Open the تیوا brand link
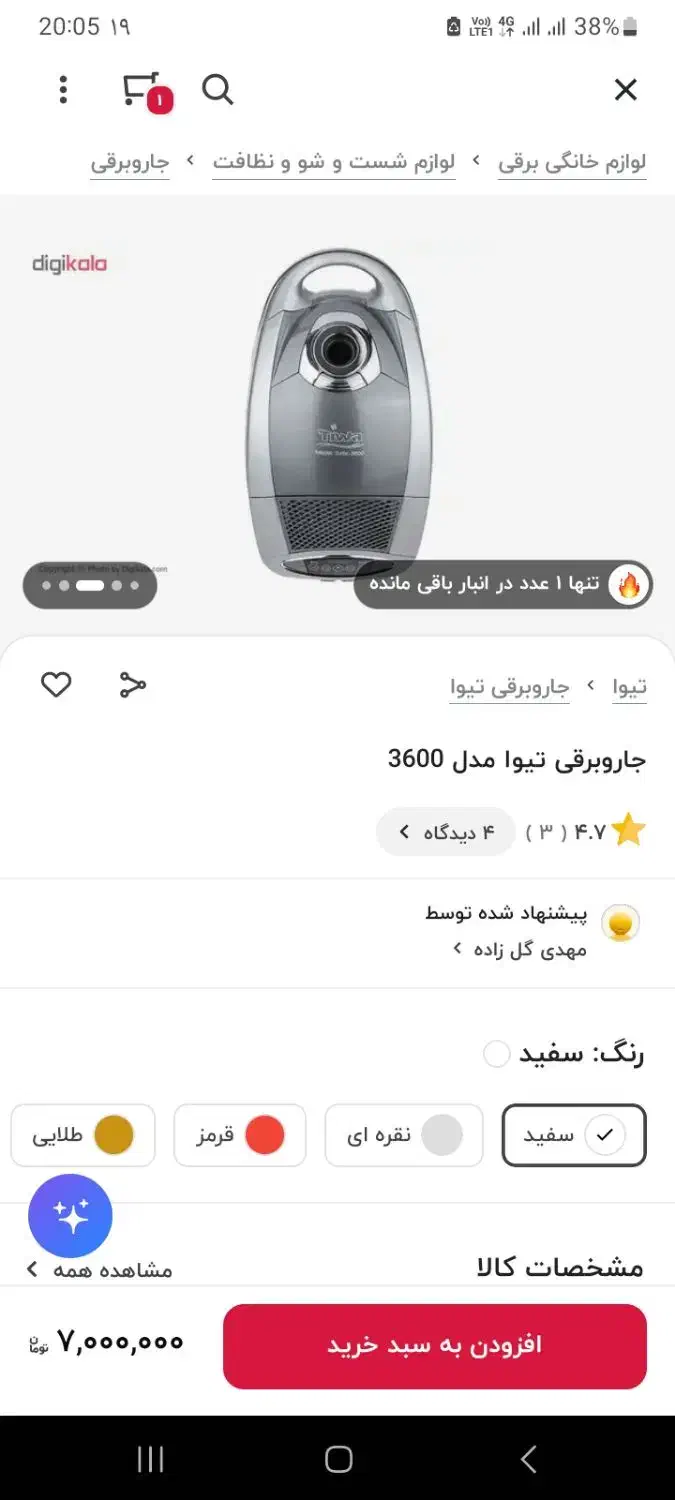 (629, 687)
